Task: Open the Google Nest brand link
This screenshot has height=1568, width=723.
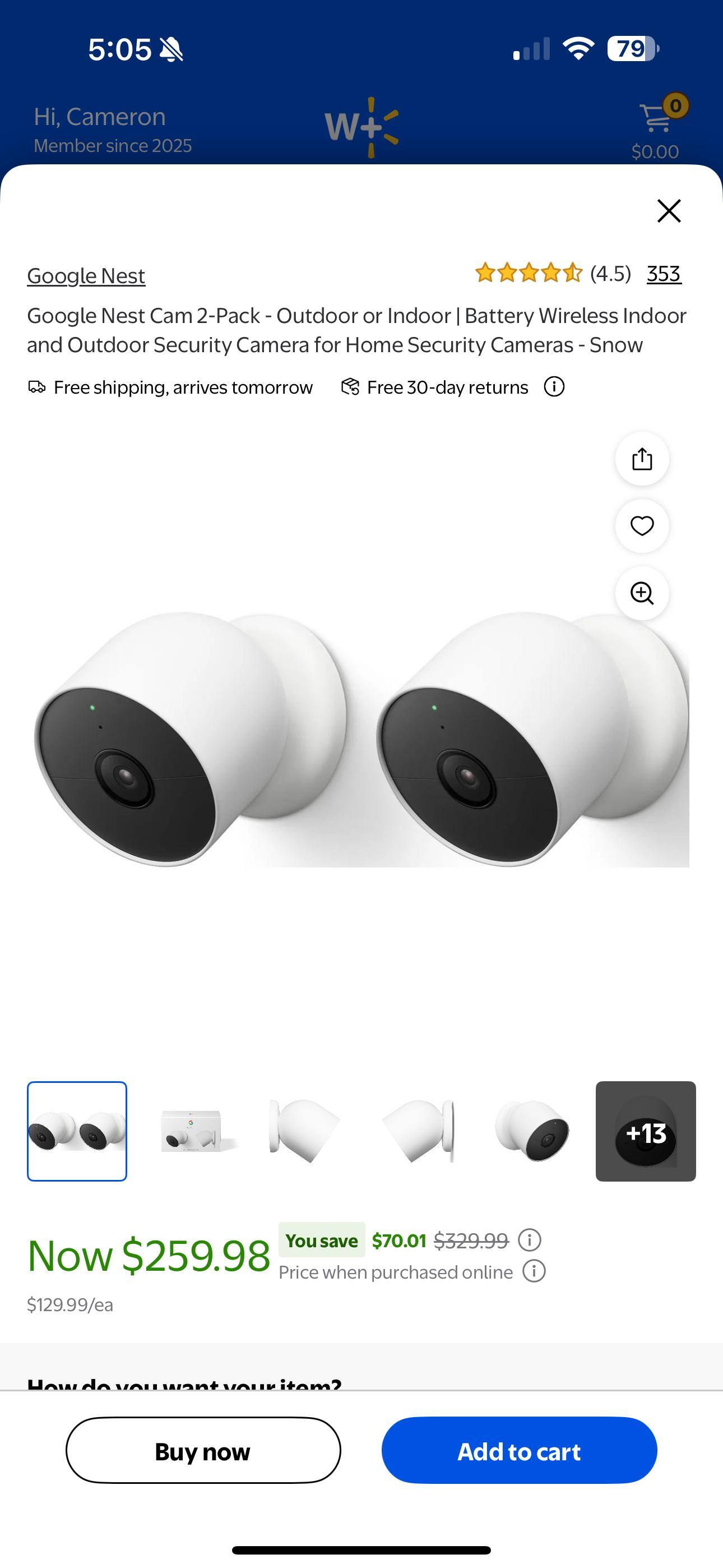Action: 86,276
